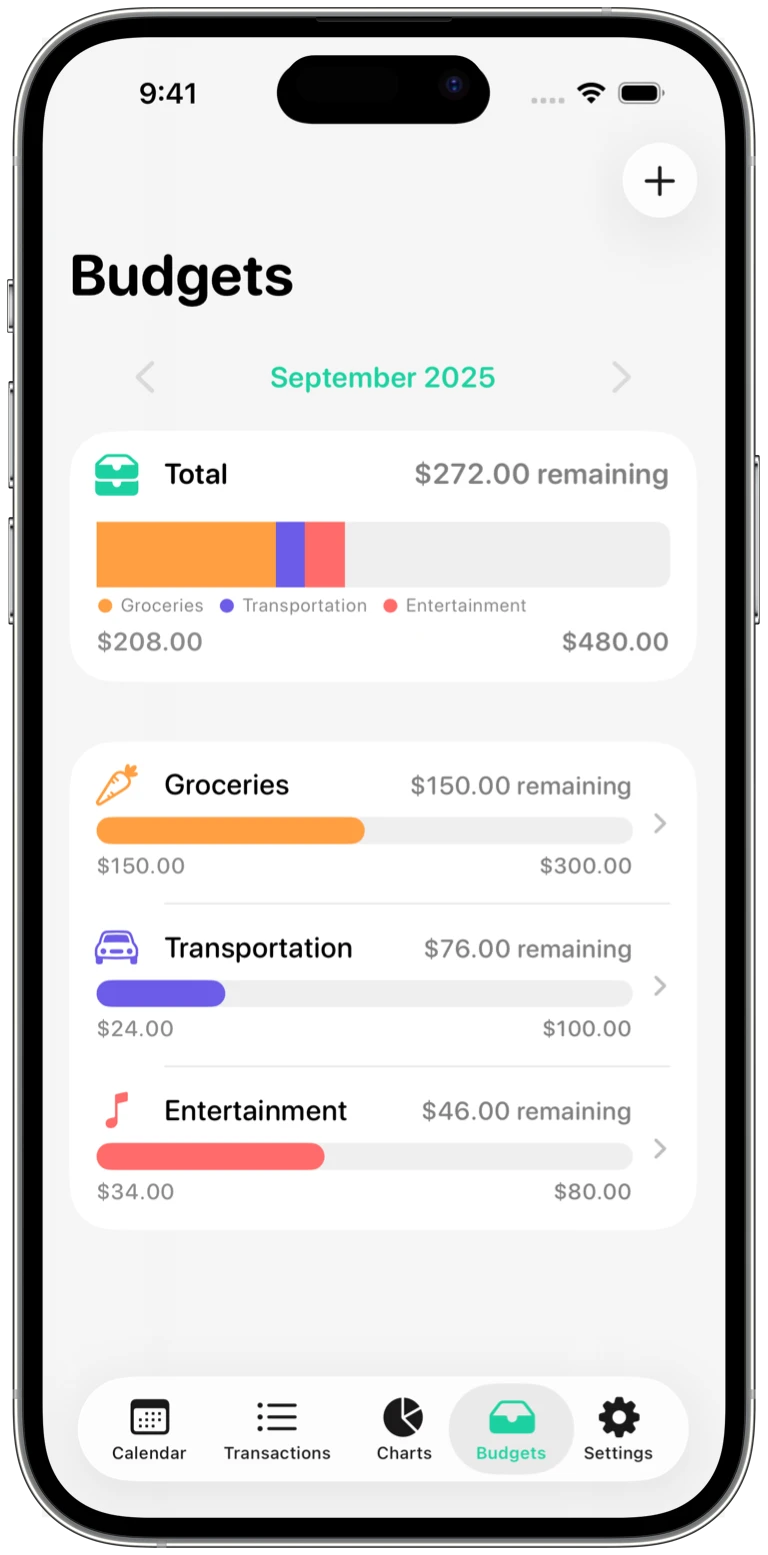Open the Charts pie chart icon
This screenshot has width=768, height=1555.
[x=403, y=1416]
